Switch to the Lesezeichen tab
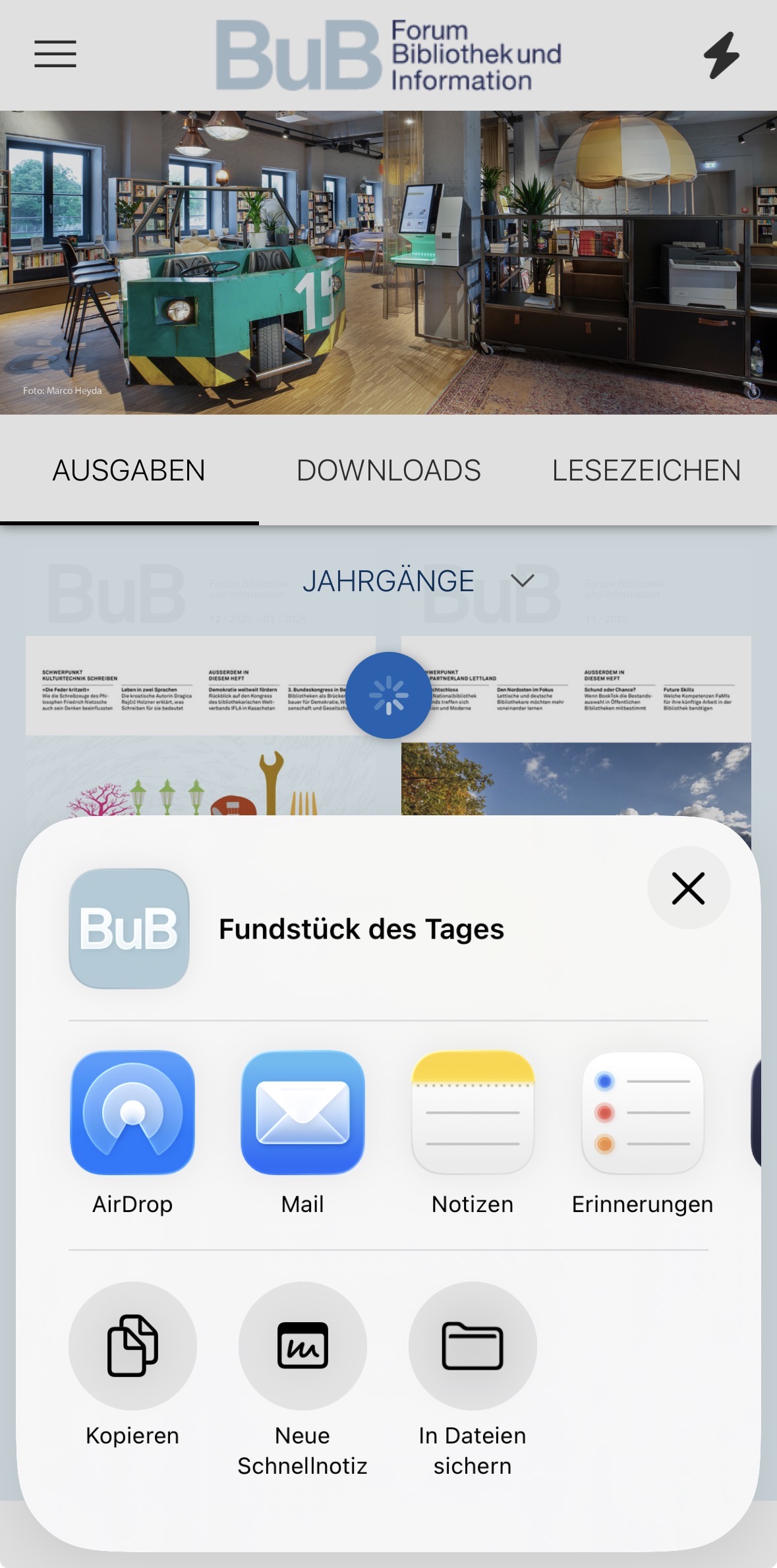The height and width of the screenshot is (1568, 777). pyautogui.click(x=646, y=471)
